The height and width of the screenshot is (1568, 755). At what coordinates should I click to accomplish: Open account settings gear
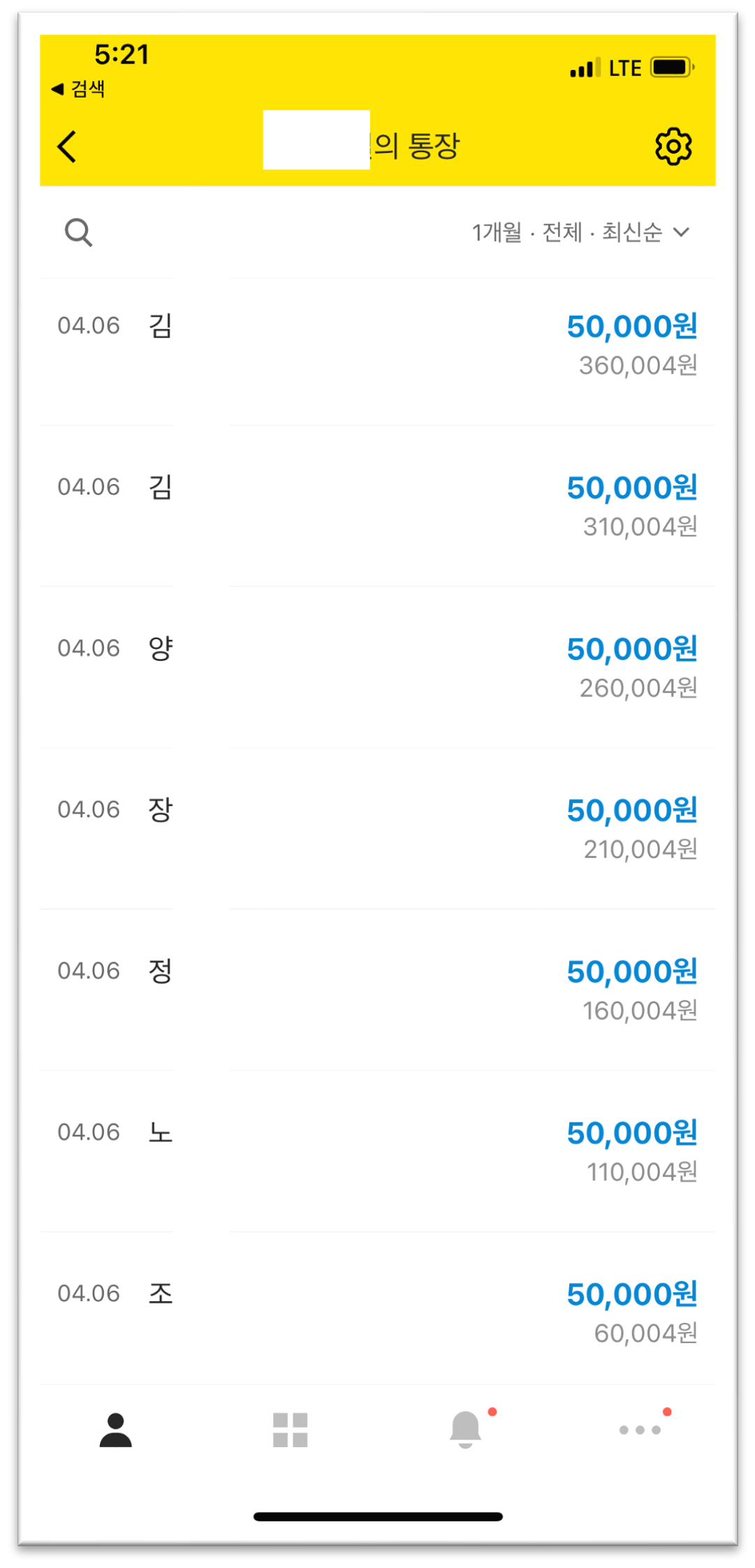(x=673, y=147)
